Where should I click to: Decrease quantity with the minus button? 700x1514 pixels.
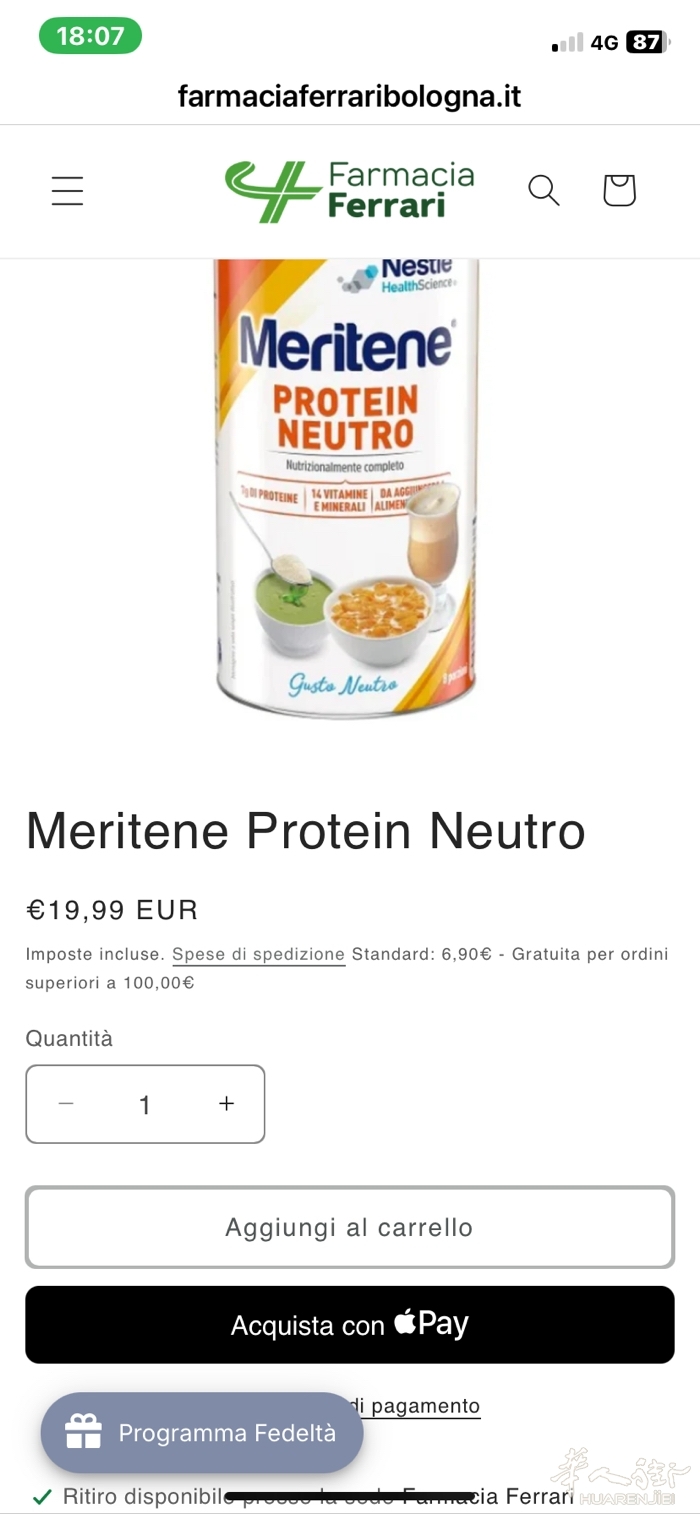click(66, 1104)
